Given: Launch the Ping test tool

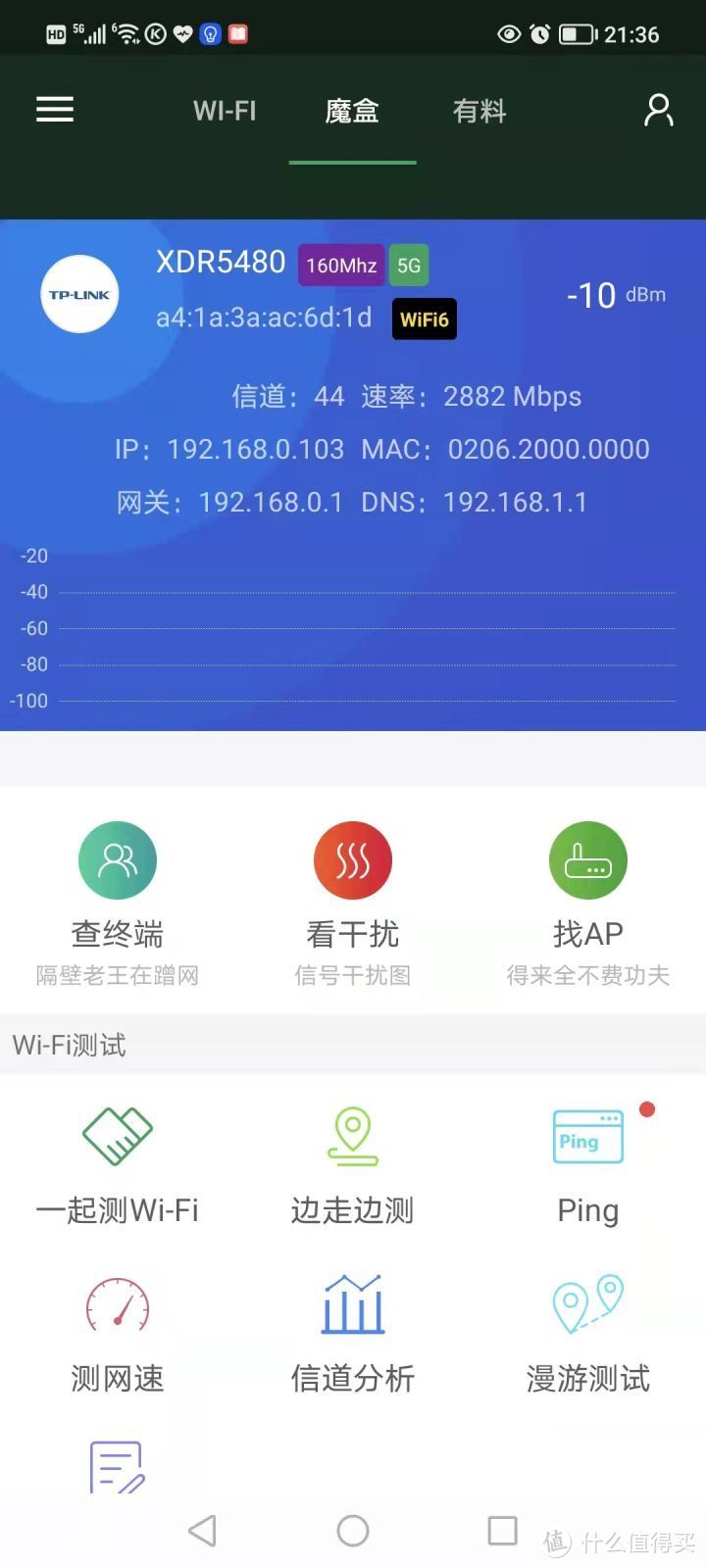Looking at the screenshot, I should tap(587, 1166).
